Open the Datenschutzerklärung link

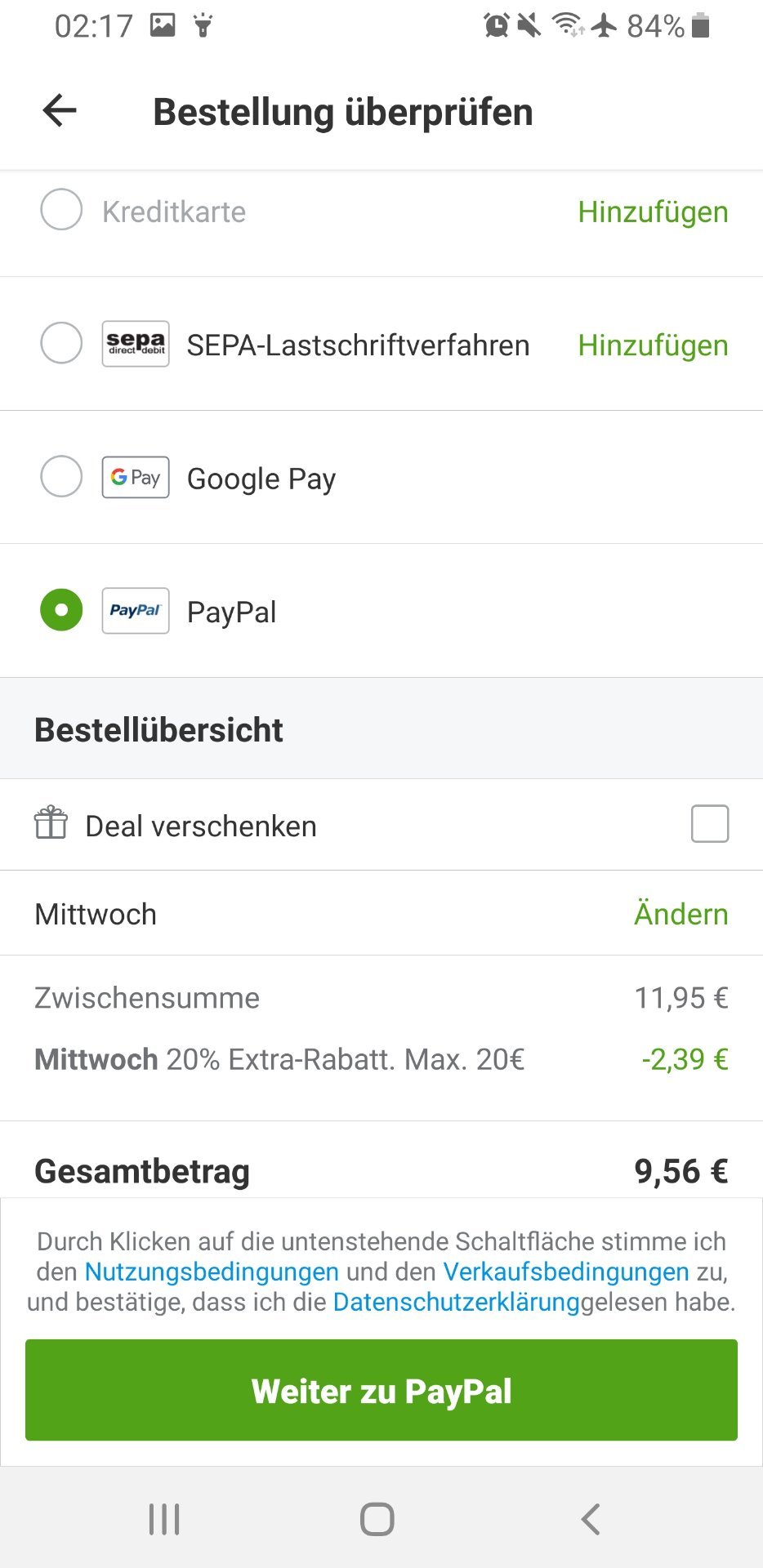[x=456, y=1302]
